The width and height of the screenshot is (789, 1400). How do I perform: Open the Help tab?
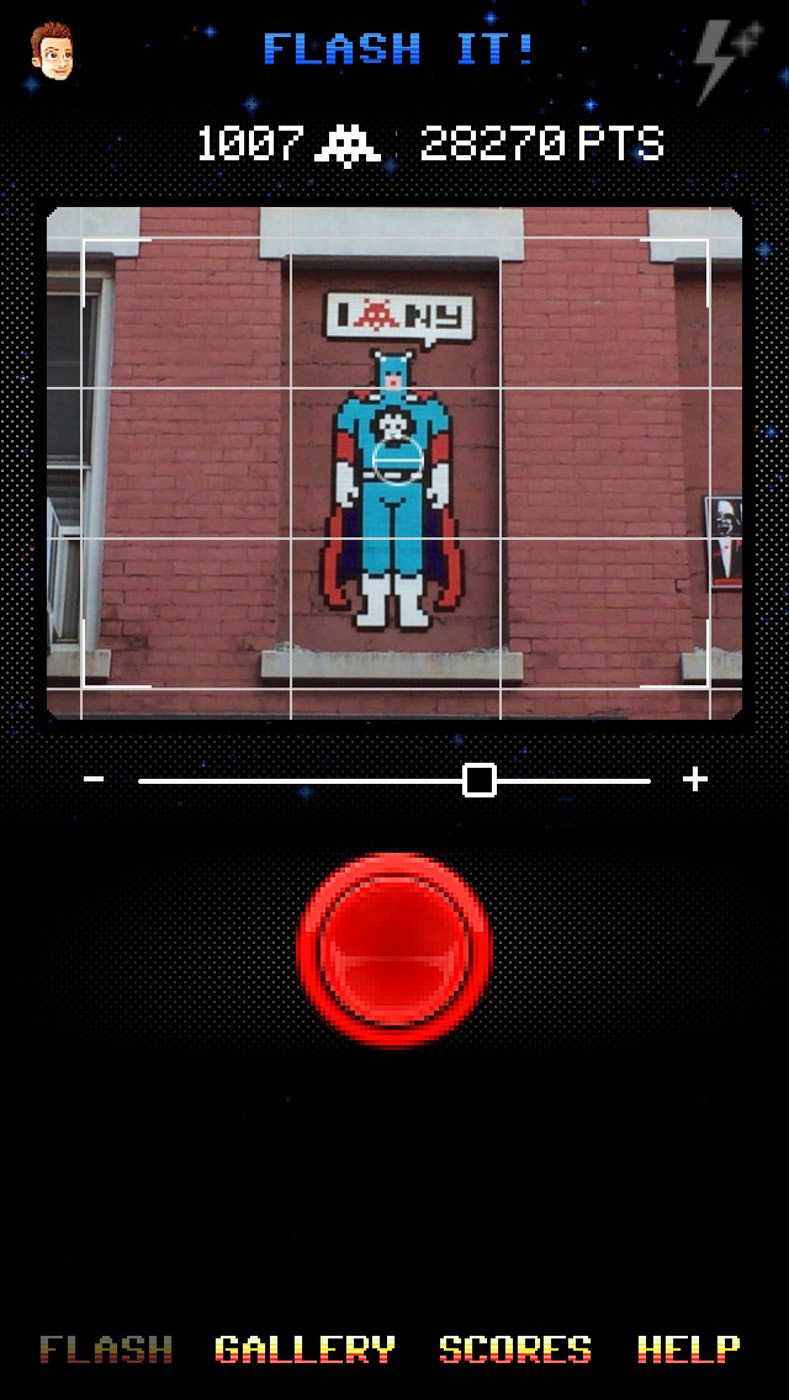click(x=689, y=1349)
